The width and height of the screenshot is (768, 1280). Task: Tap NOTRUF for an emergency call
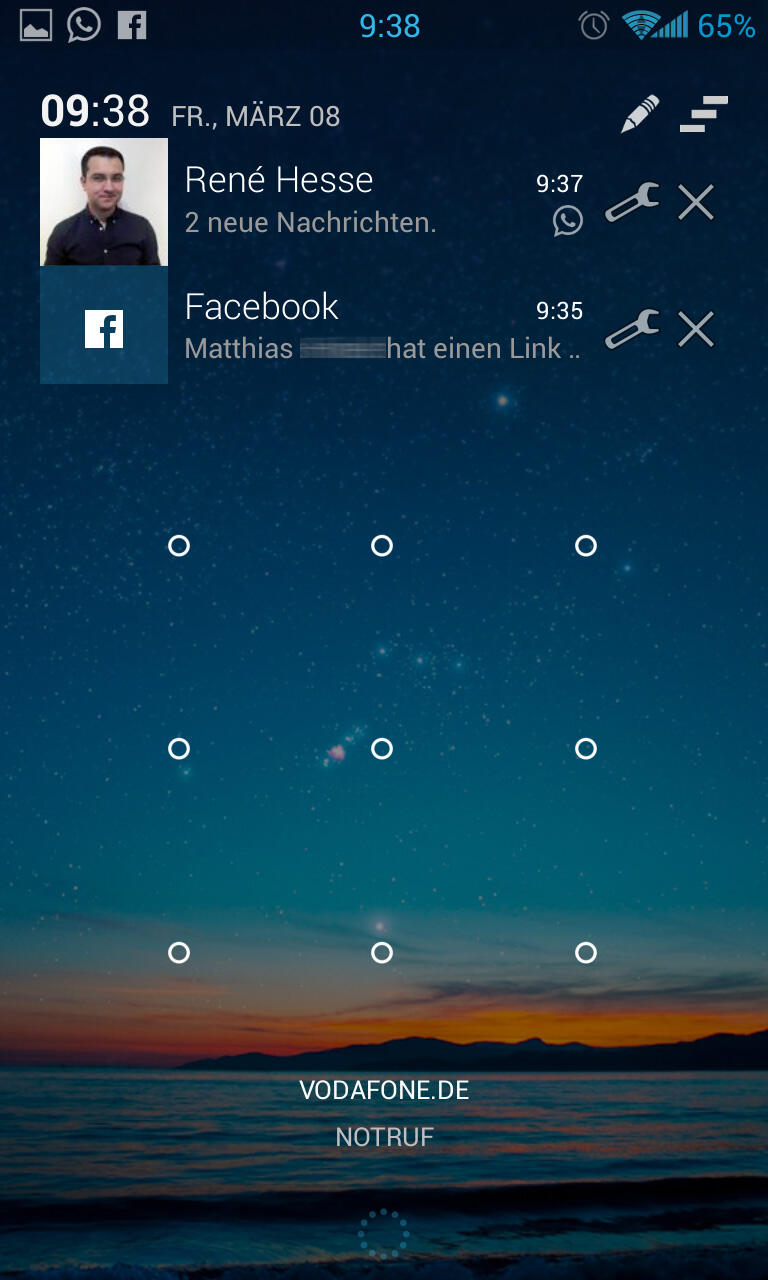click(x=384, y=1137)
